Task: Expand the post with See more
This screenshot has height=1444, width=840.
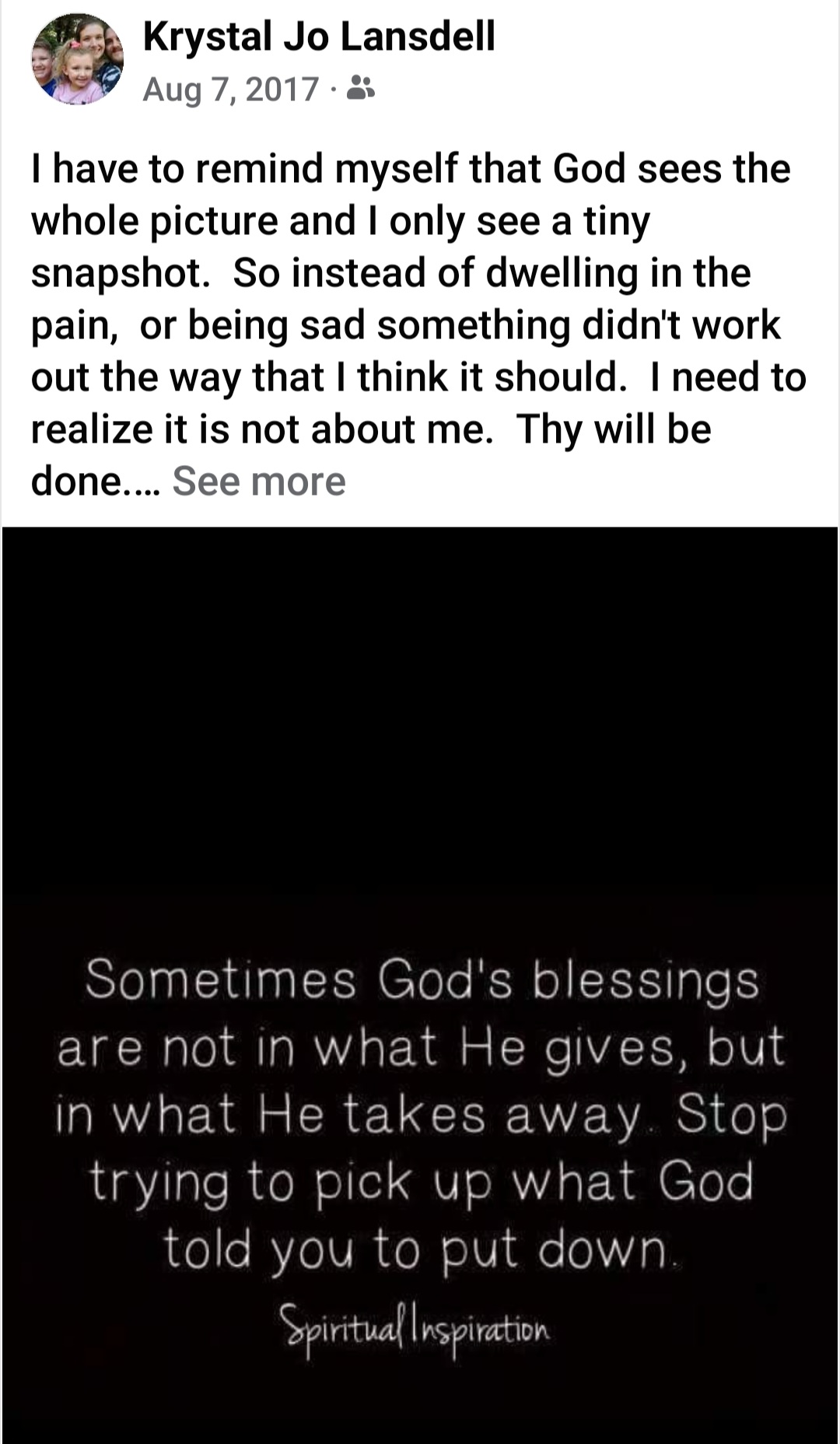Action: pos(259,482)
